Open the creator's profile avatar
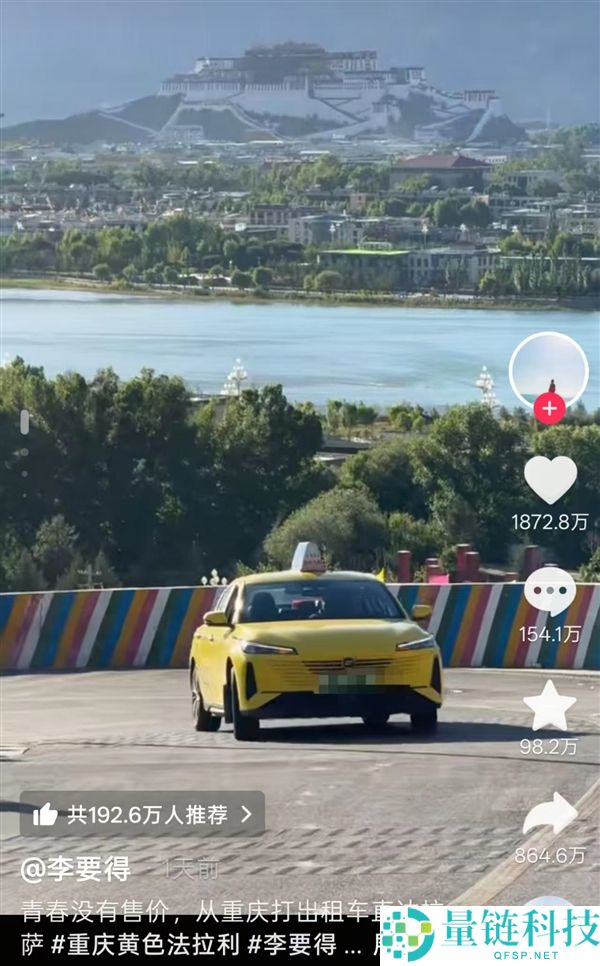Image resolution: width=600 pixels, height=966 pixels. 548,371
